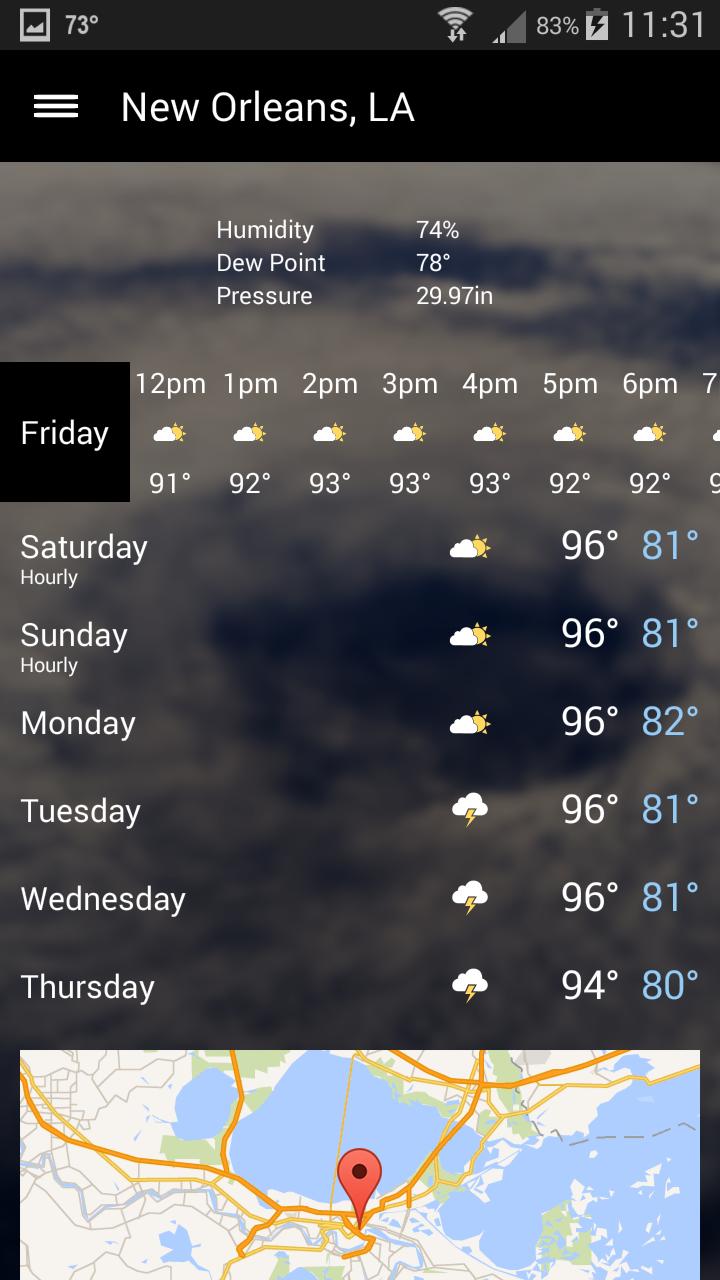Expand Sunday's hourly forecast
The height and width of the screenshot is (1280, 720).
click(44, 665)
